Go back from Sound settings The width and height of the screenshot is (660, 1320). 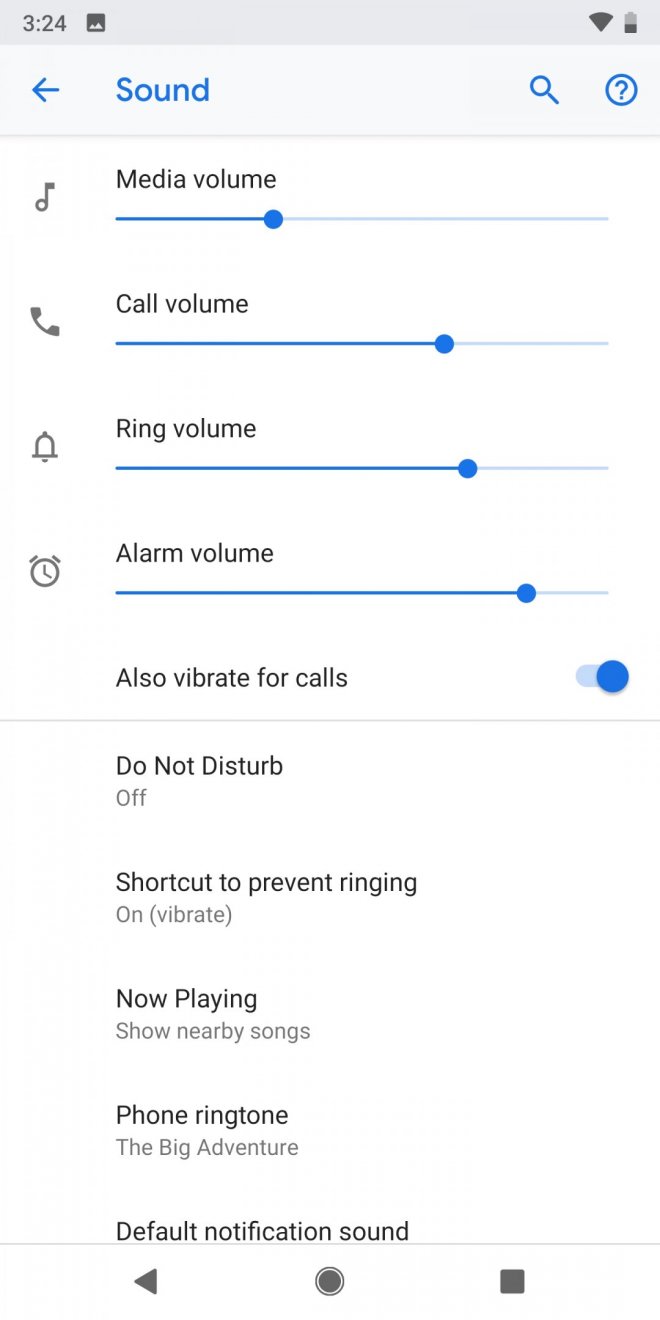[x=46, y=90]
